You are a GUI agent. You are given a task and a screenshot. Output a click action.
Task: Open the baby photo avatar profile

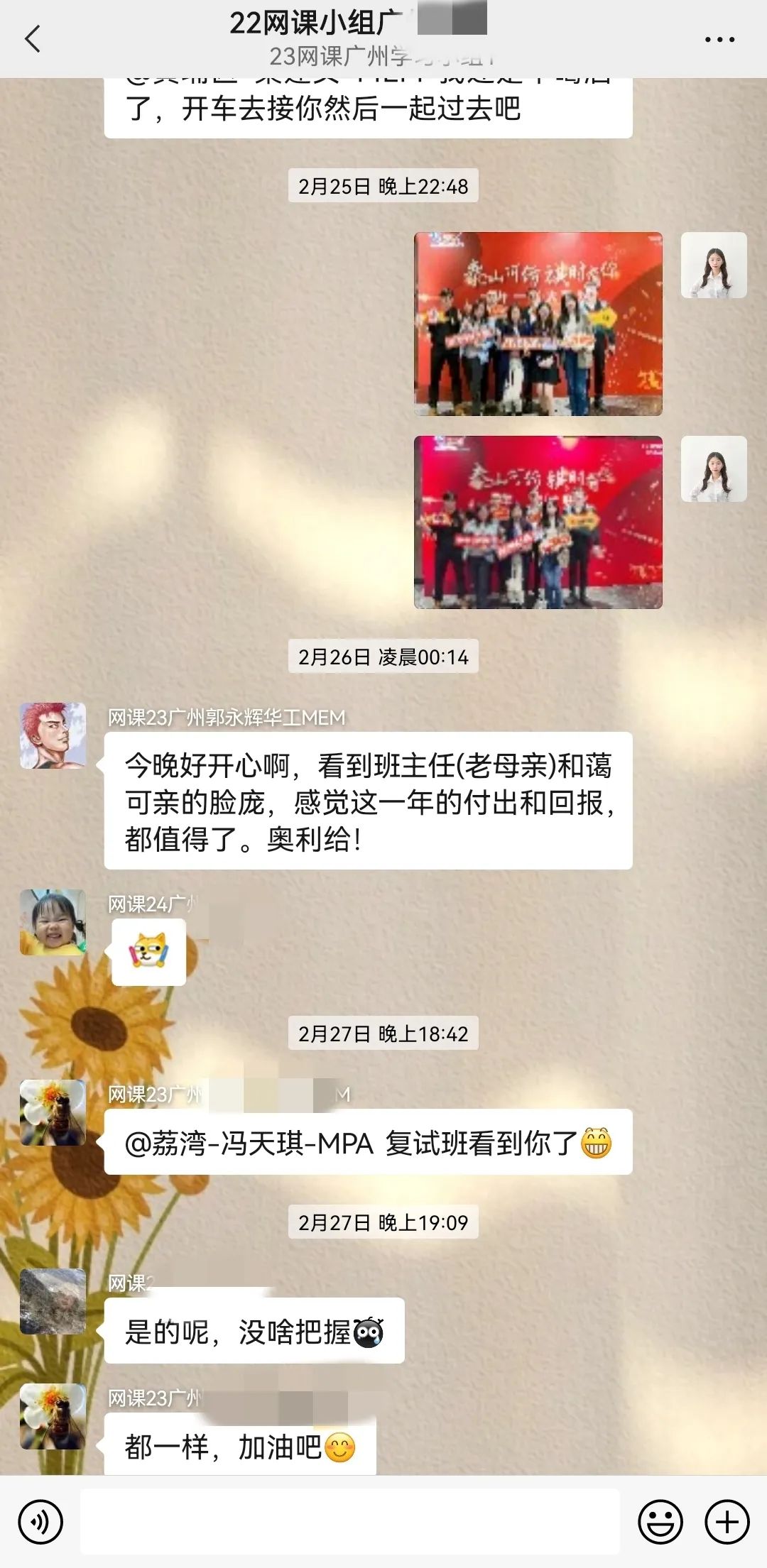pos(53,922)
